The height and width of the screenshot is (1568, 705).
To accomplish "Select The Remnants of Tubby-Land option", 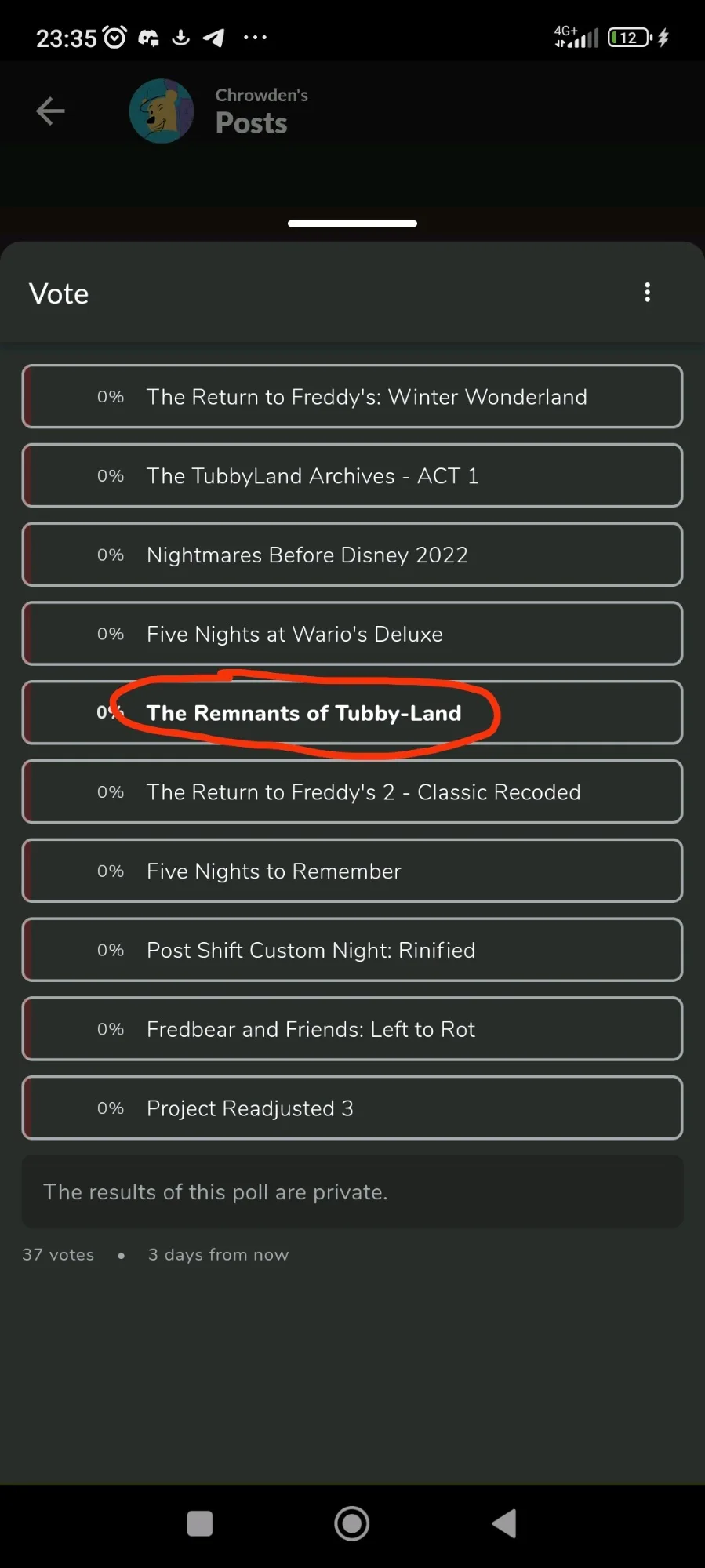I will pyautogui.click(x=352, y=712).
